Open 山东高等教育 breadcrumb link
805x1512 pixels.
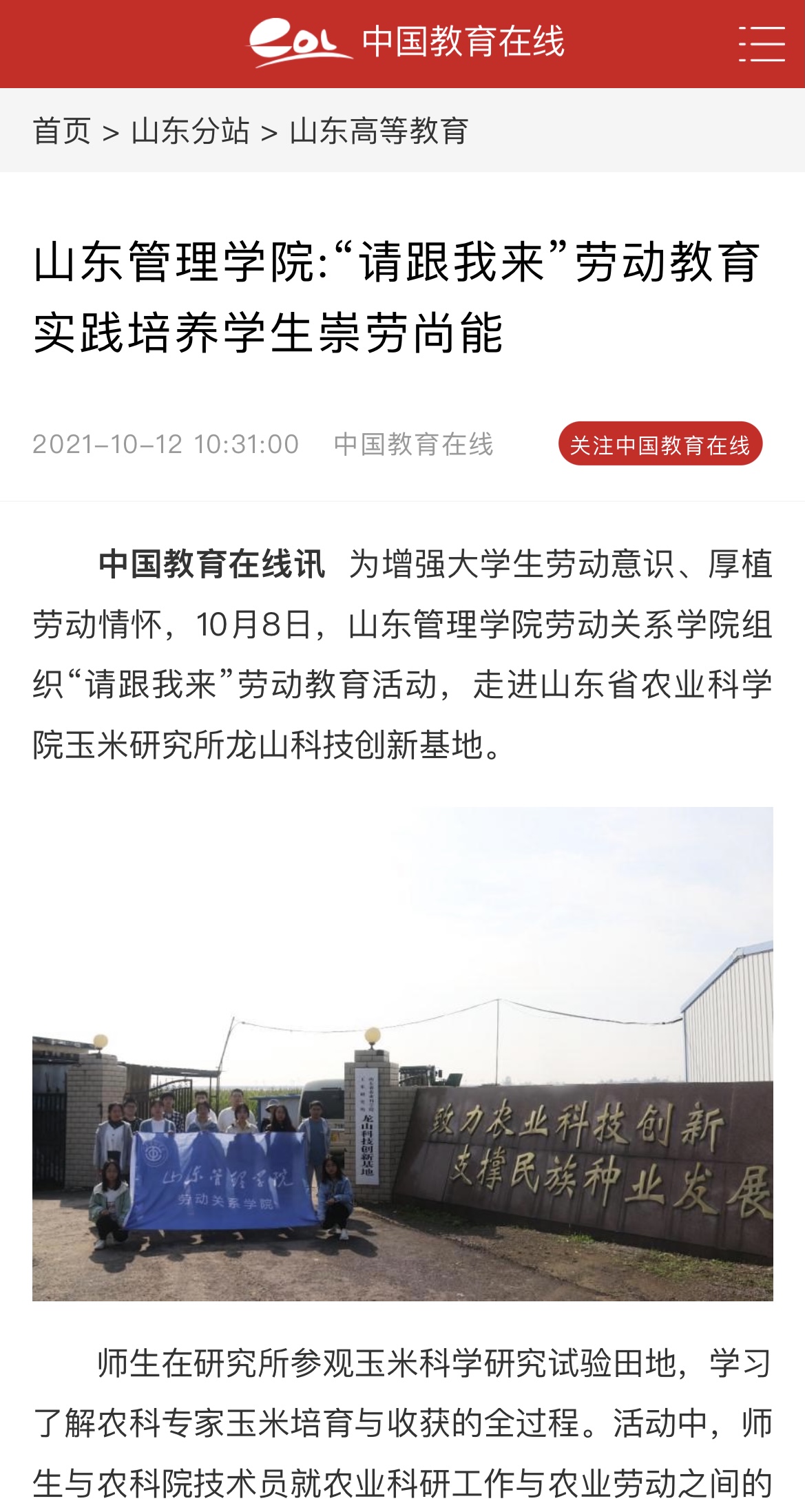(379, 131)
